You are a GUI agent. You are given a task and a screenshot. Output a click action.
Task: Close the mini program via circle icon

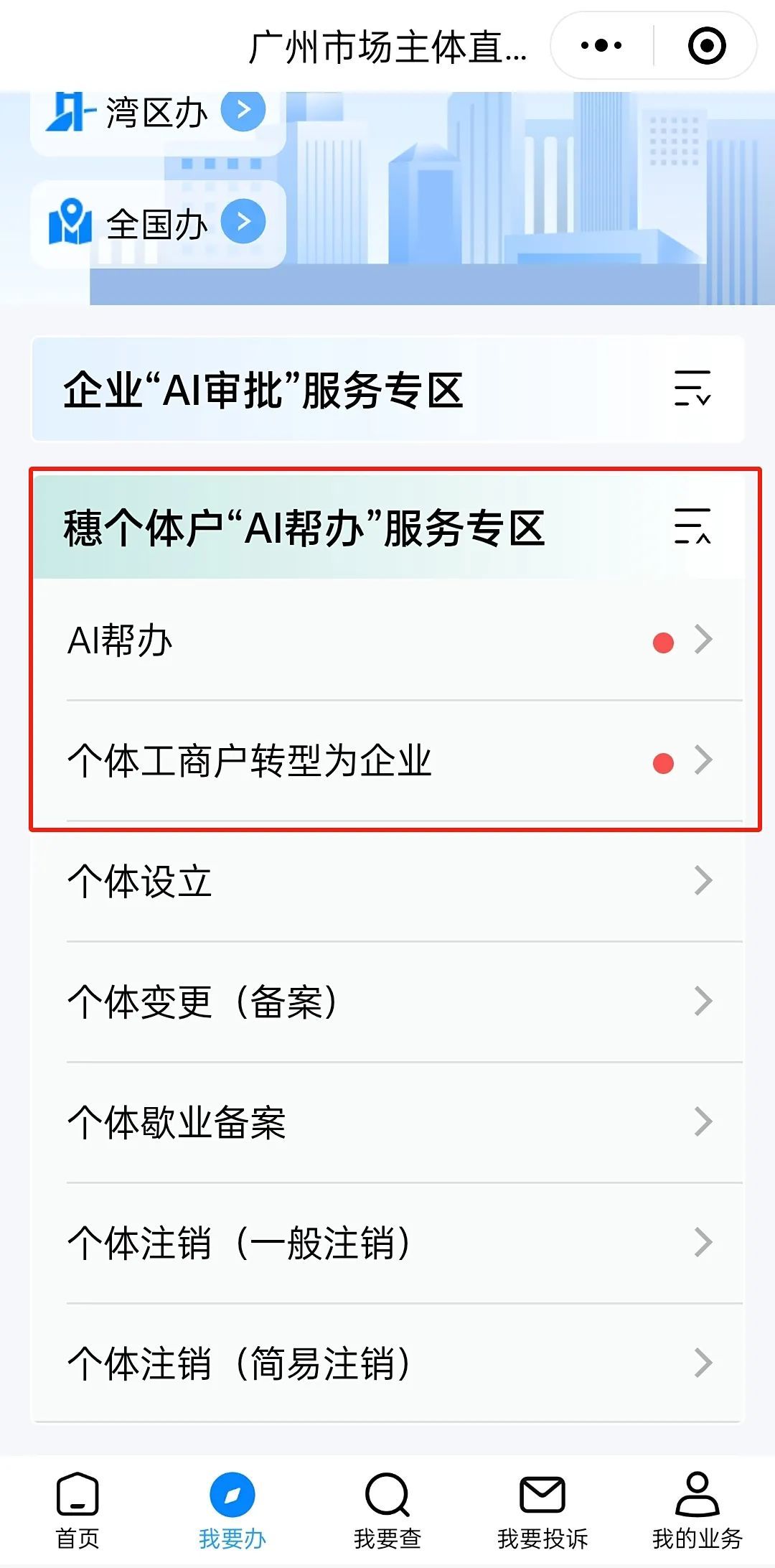coord(706,46)
